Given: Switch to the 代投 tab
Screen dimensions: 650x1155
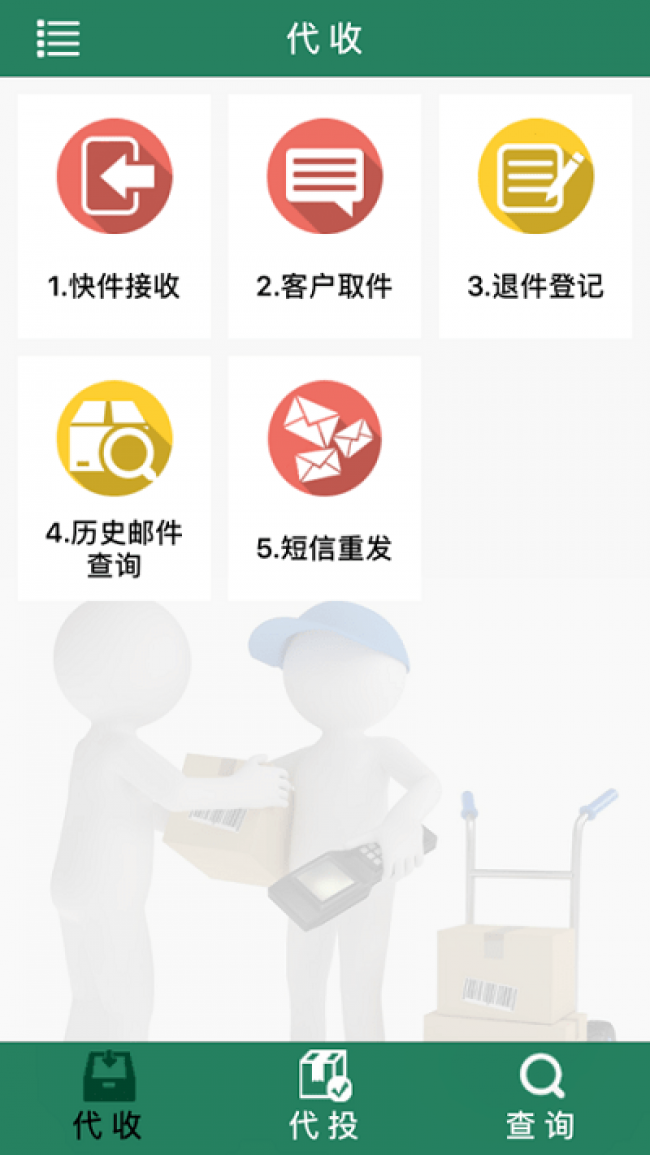Looking at the screenshot, I should 324,1097.
